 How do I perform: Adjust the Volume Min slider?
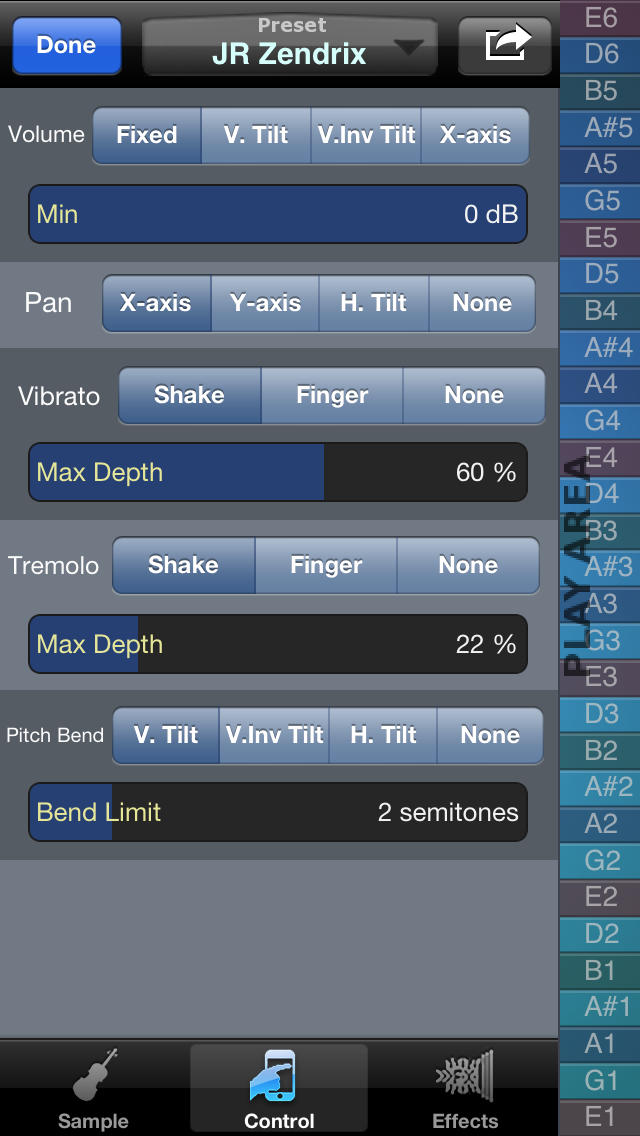[x=278, y=214]
